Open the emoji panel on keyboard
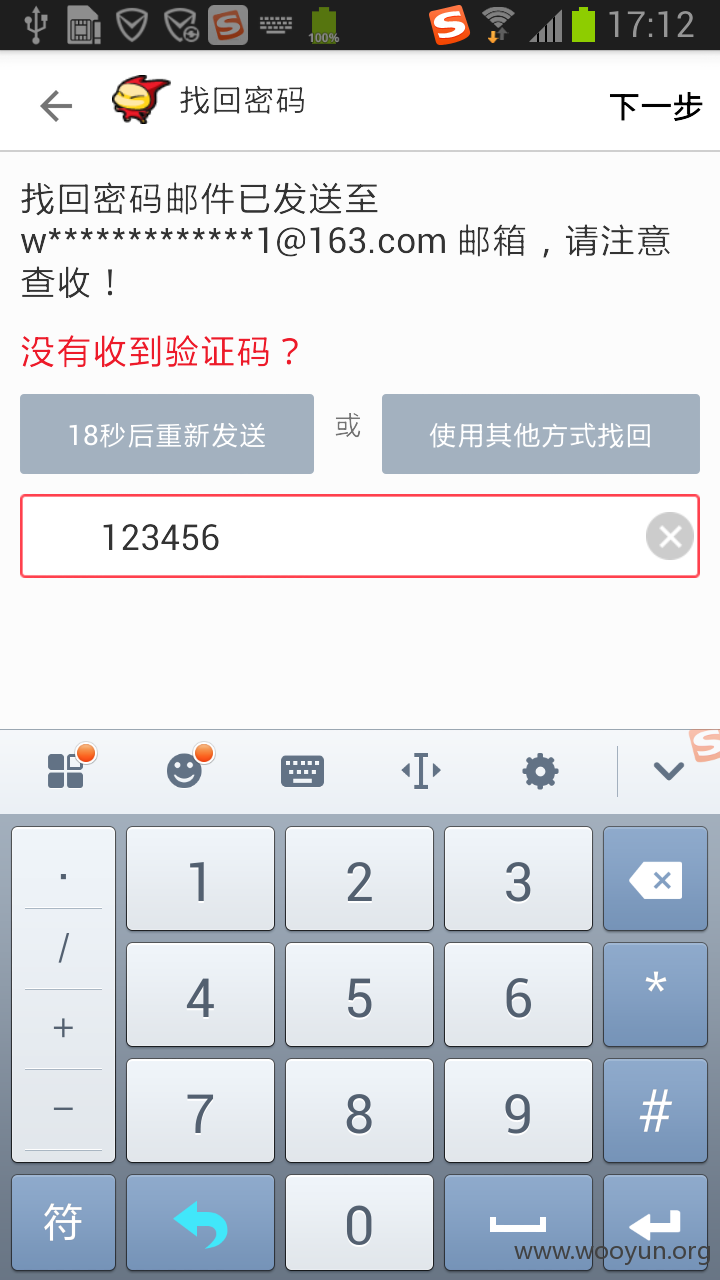The width and height of the screenshot is (720, 1280). (x=184, y=771)
